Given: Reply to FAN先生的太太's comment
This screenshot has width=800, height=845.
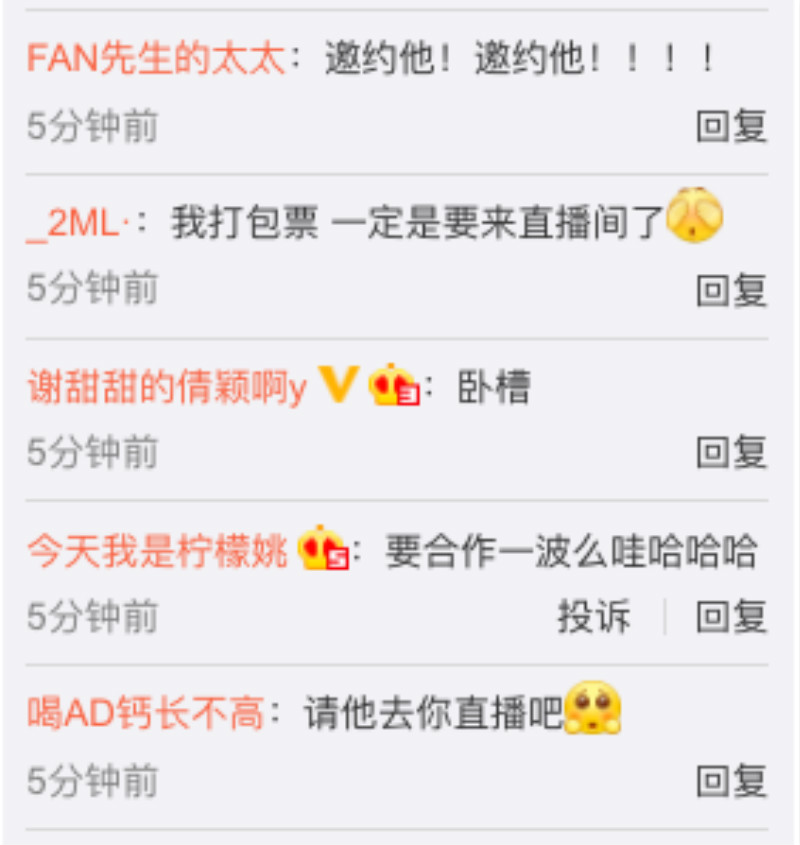Looking at the screenshot, I should coord(731,127).
